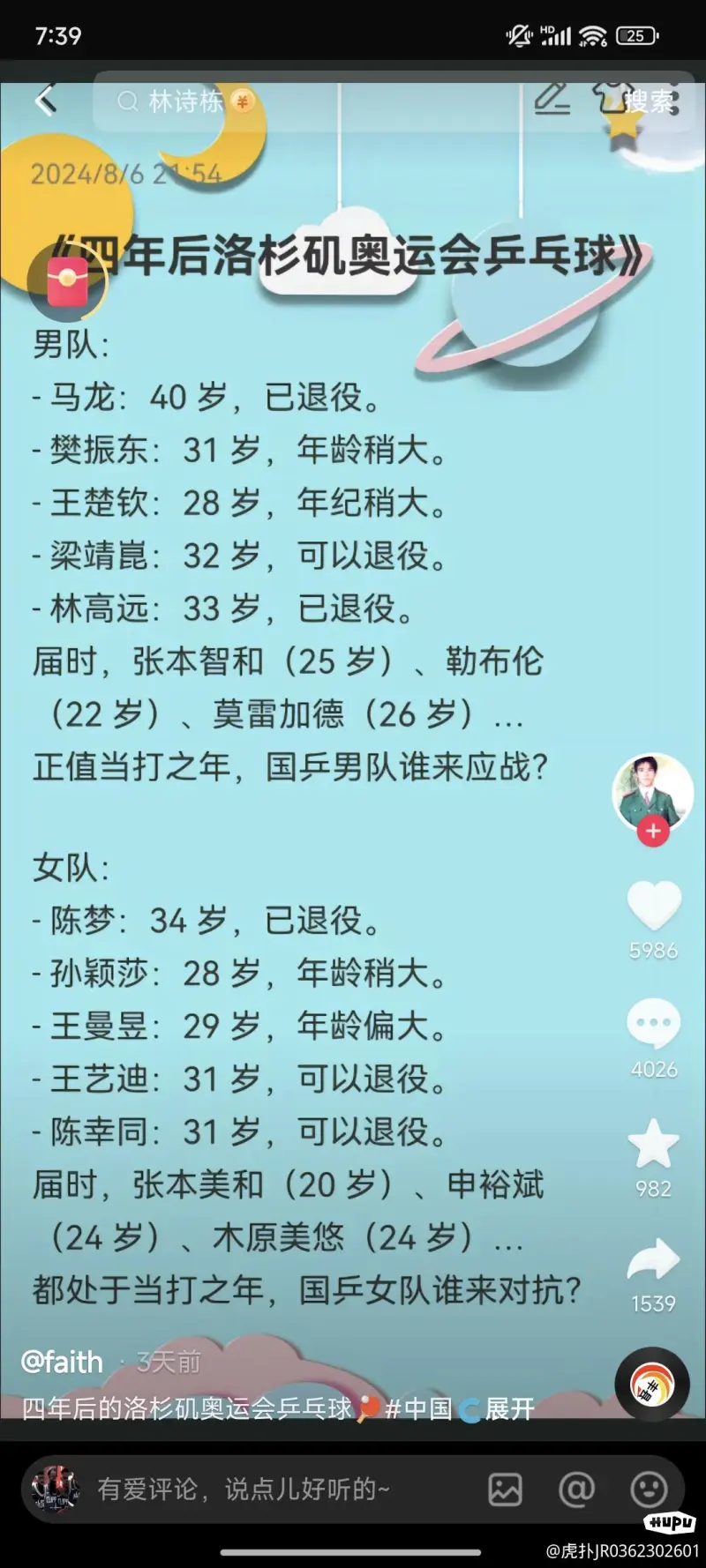This screenshot has height=1568, width=706.
Task: Mention someone with the @ icon
Action: pos(576,1490)
